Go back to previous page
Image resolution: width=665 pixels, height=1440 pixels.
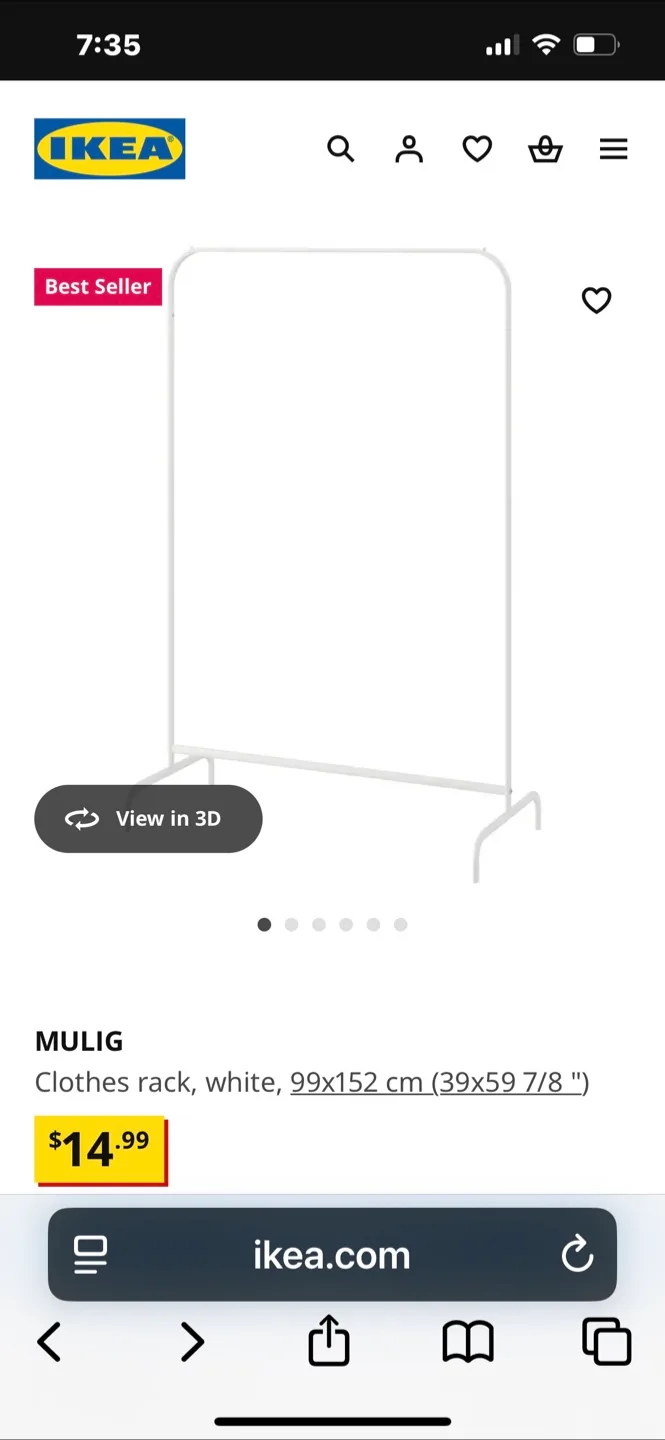point(49,1342)
